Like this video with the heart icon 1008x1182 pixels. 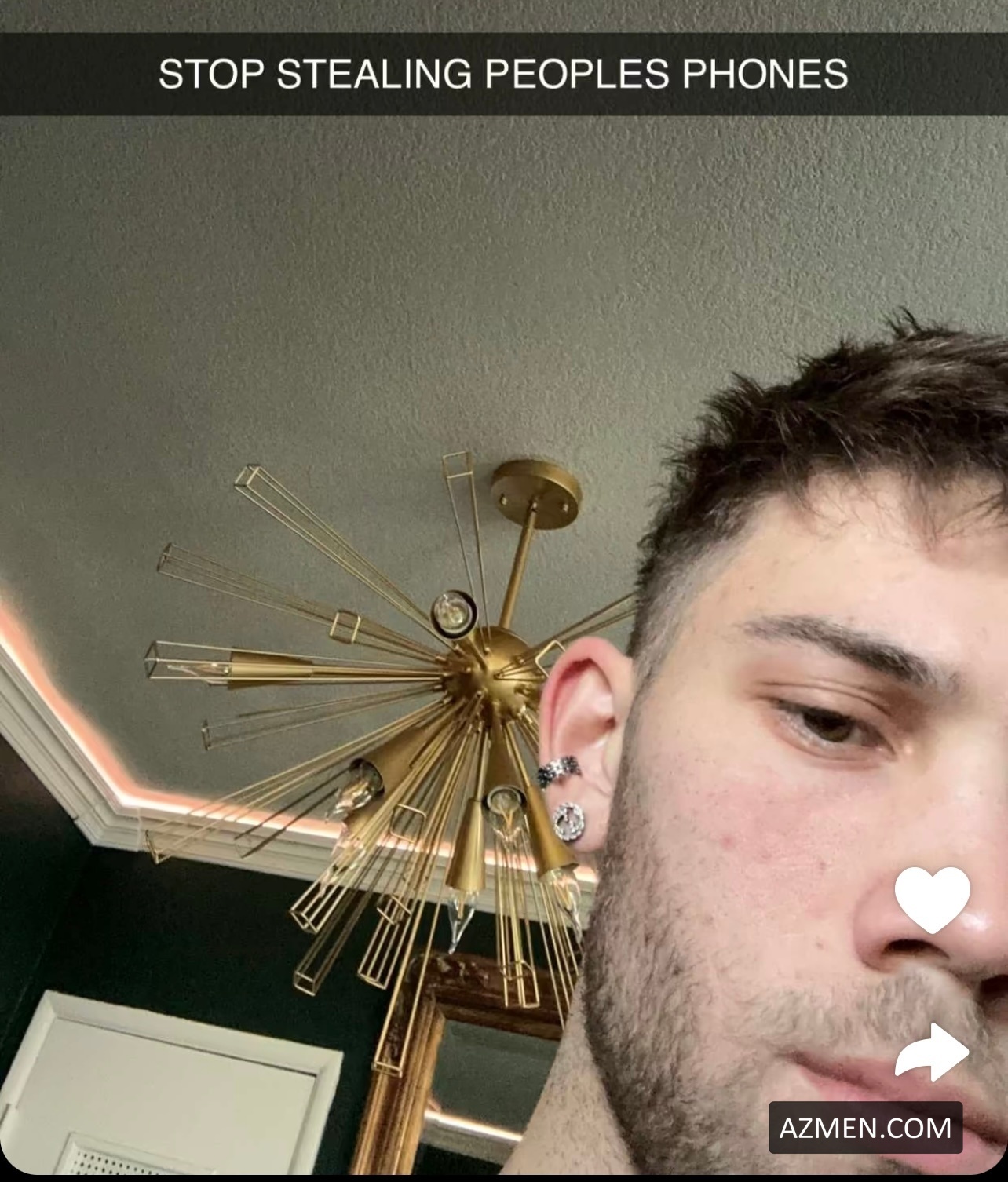tap(932, 899)
